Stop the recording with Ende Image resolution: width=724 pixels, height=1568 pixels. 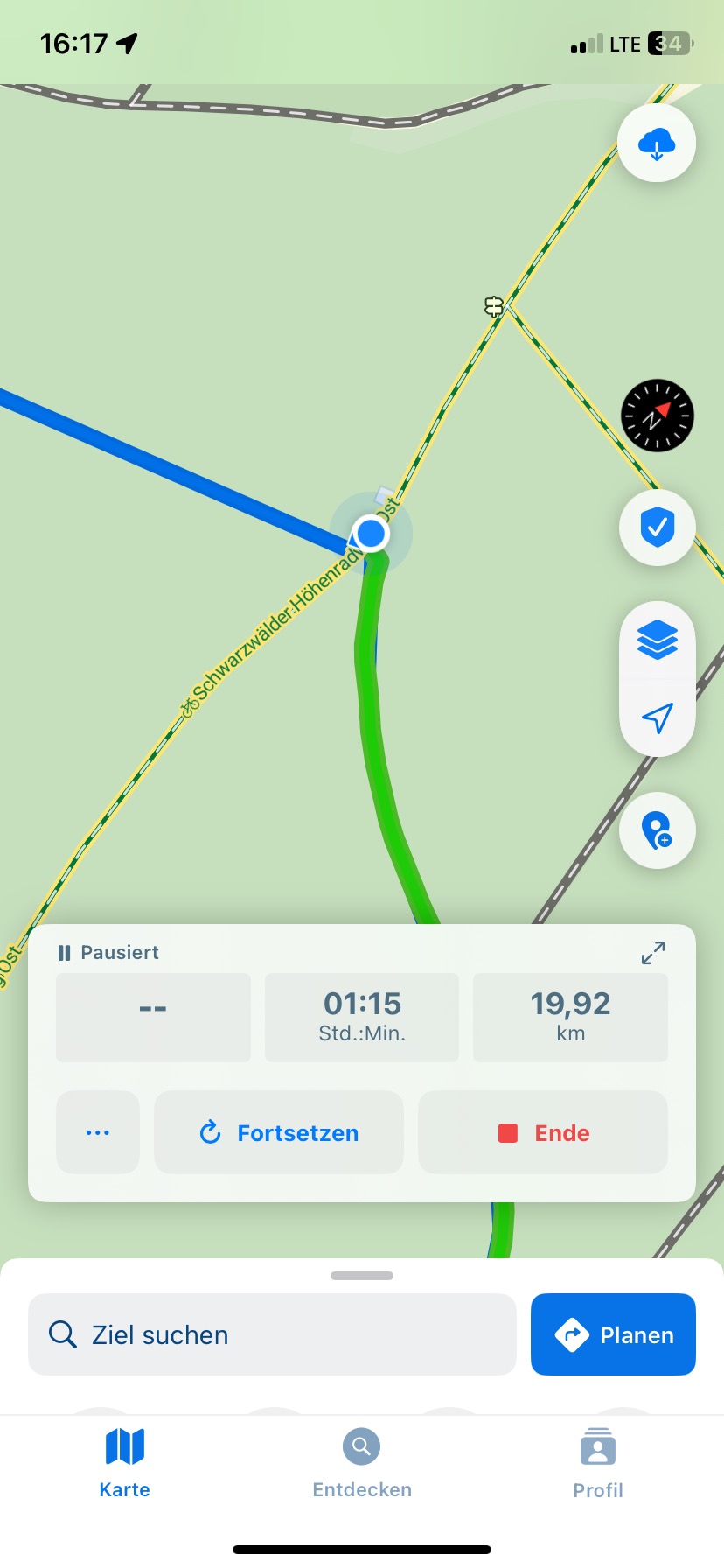click(x=543, y=1132)
